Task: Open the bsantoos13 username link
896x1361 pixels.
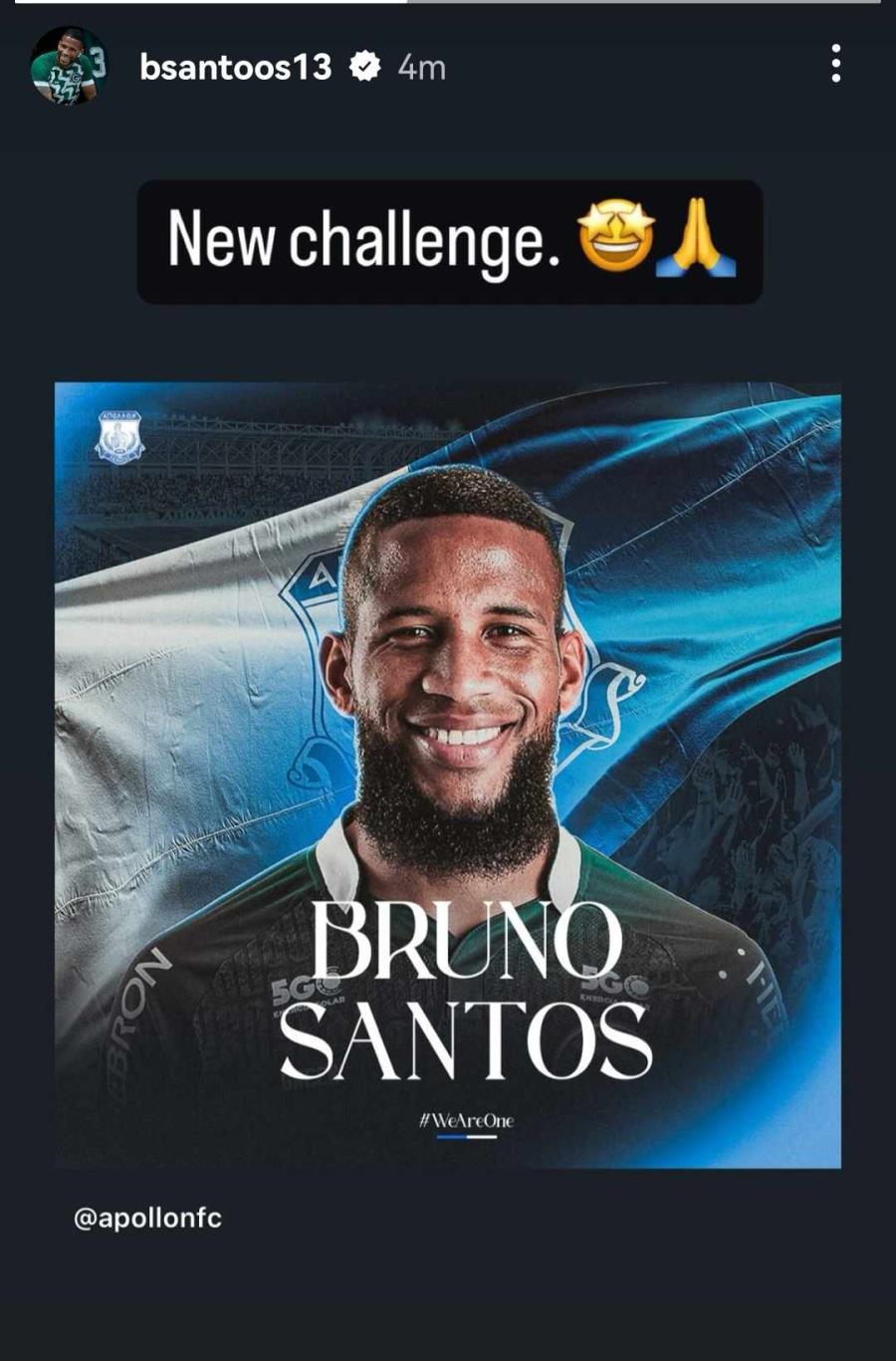Action: [235, 67]
